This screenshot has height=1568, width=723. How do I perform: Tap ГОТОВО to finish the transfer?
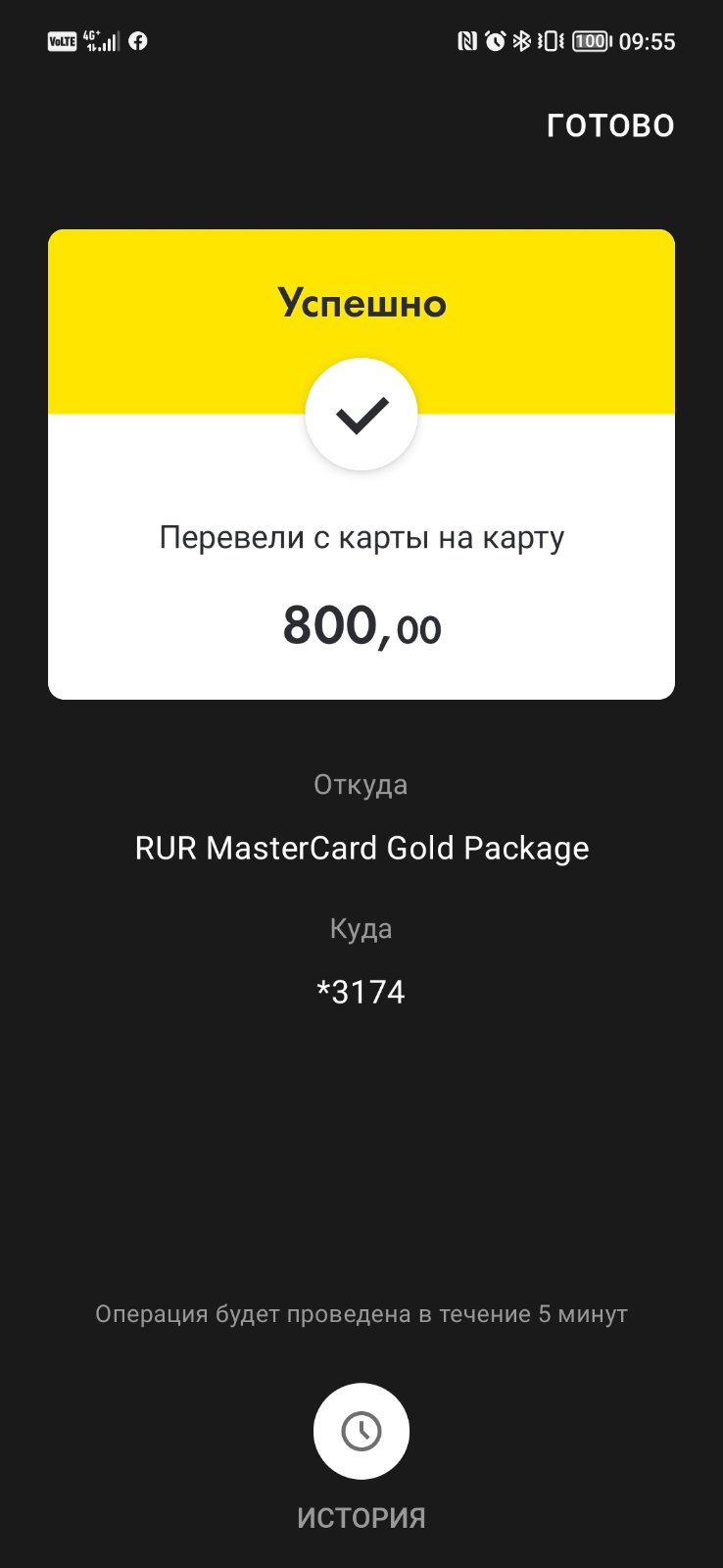pyautogui.click(x=610, y=125)
